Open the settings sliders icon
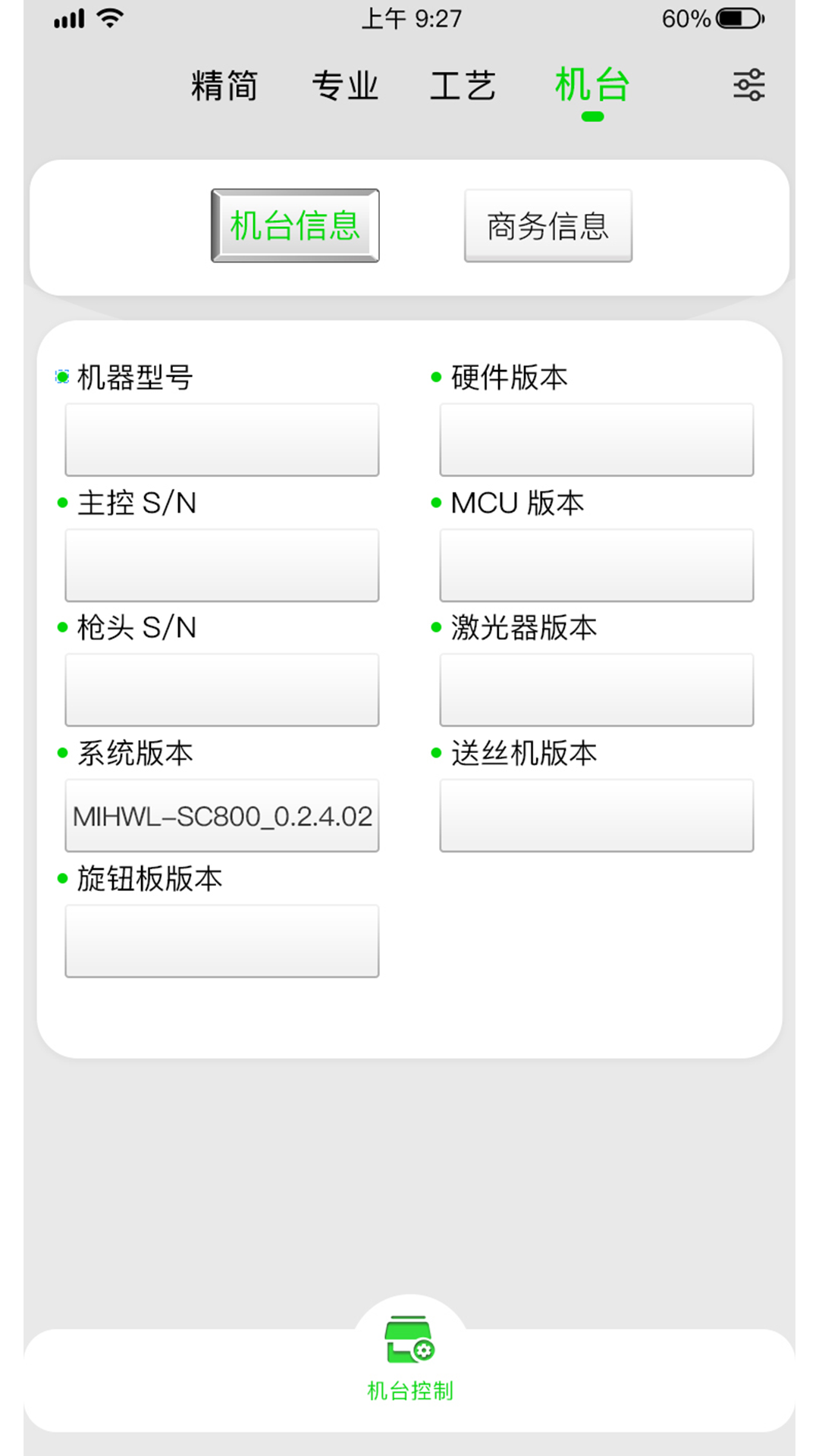The height and width of the screenshot is (1456, 819). click(x=748, y=84)
